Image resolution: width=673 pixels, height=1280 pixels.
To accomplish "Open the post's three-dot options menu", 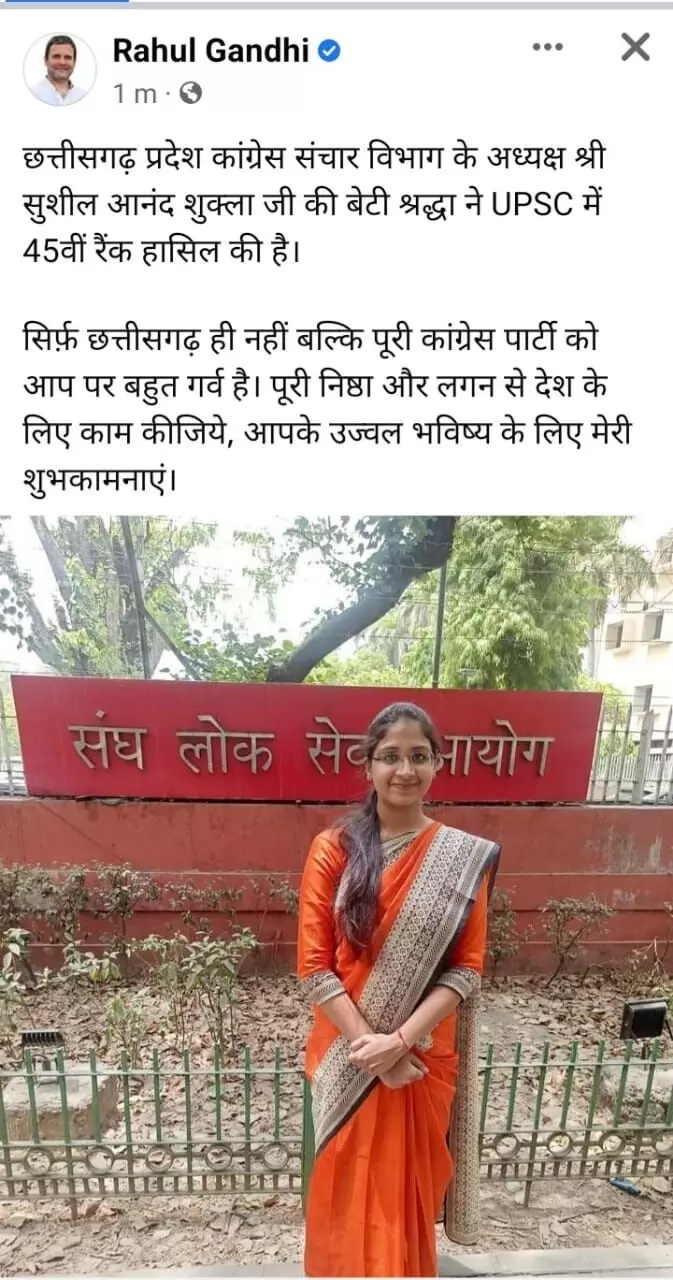I will click(547, 47).
